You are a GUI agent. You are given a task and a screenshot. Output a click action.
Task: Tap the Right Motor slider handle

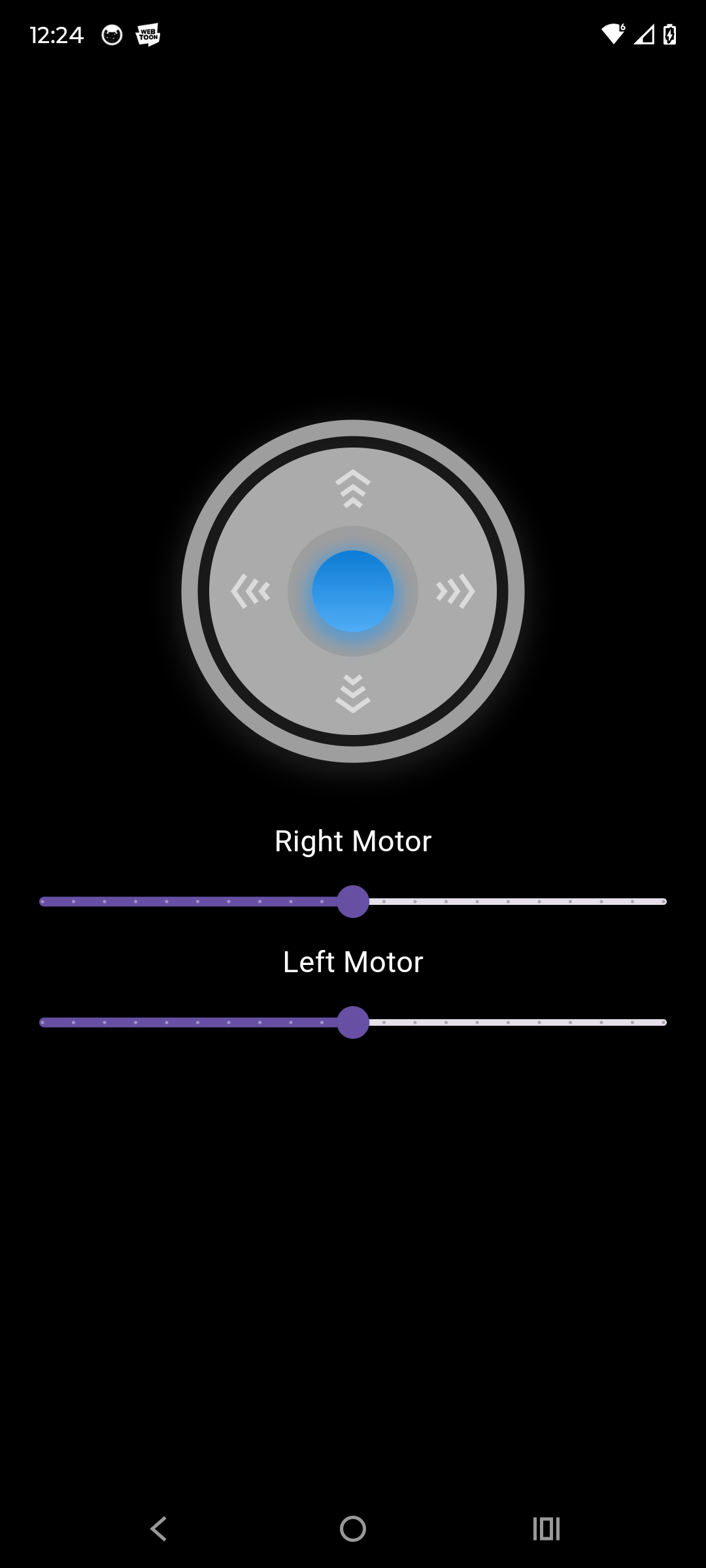pyautogui.click(x=353, y=902)
